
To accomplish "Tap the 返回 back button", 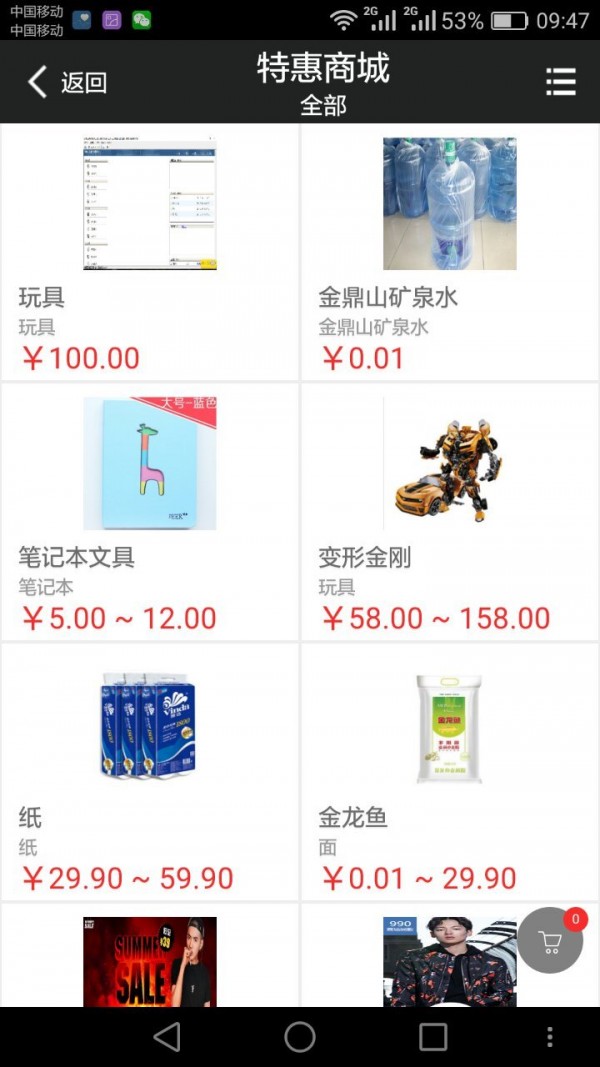I will click(x=67, y=82).
